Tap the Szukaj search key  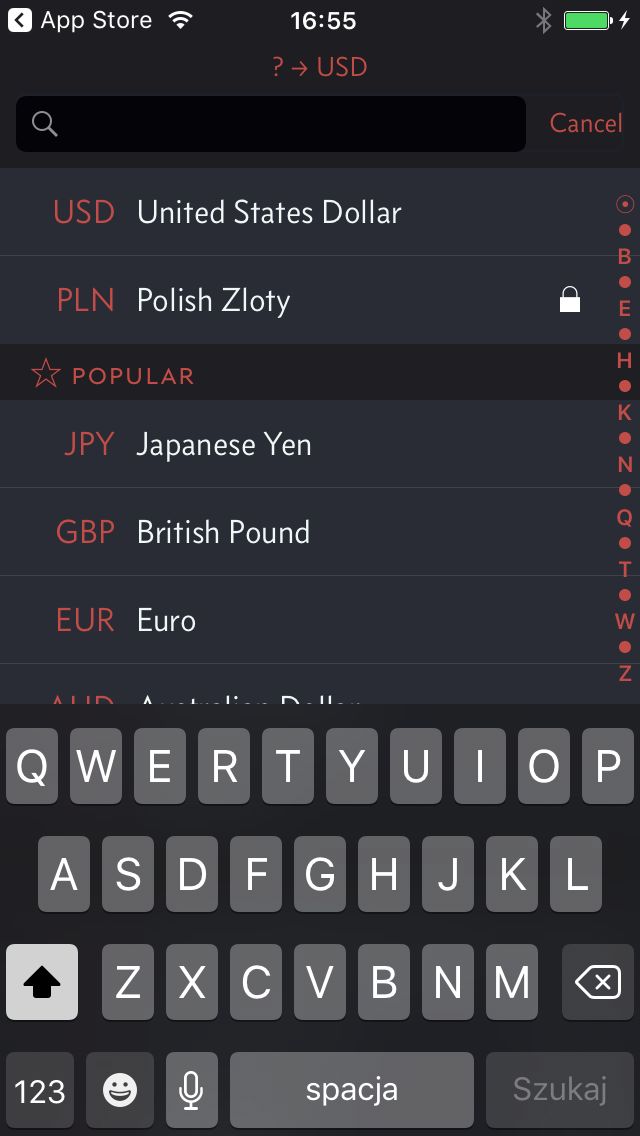tap(560, 1090)
